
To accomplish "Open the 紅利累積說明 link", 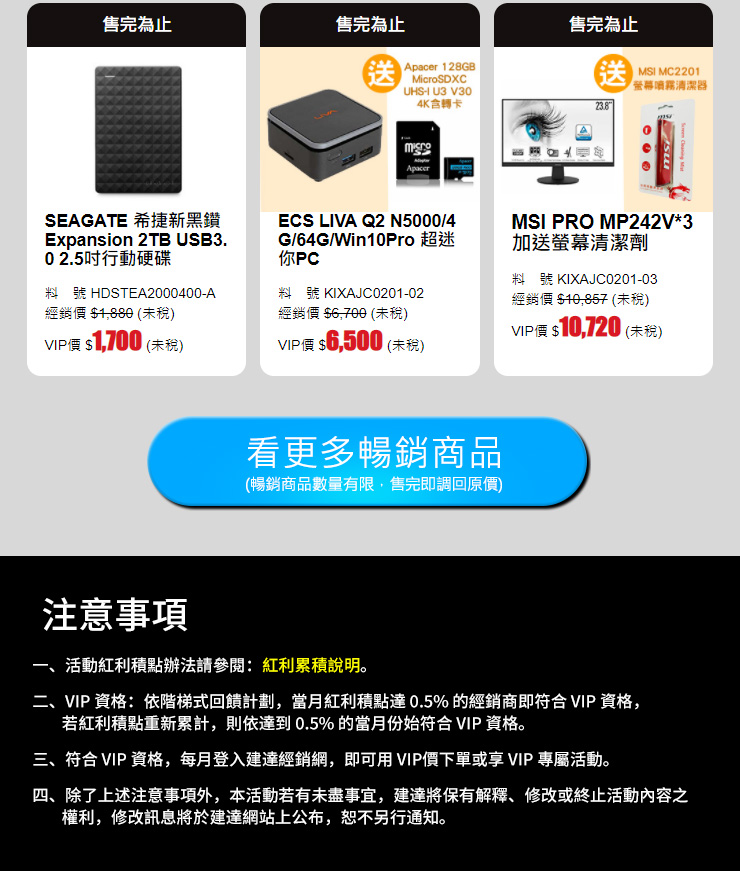I will click(311, 665).
